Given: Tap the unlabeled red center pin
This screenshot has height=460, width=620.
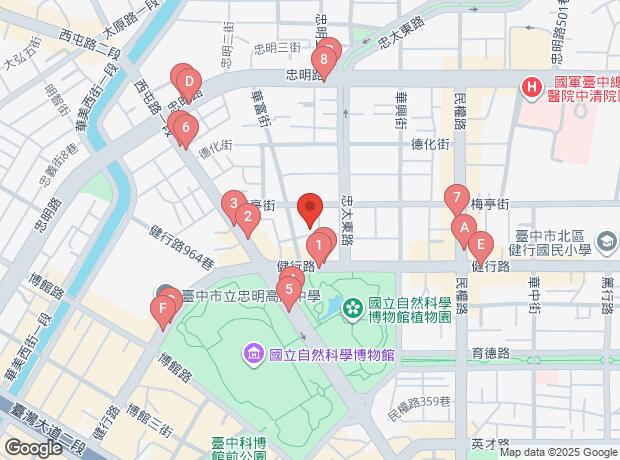Looking at the screenshot, I should (x=310, y=209).
